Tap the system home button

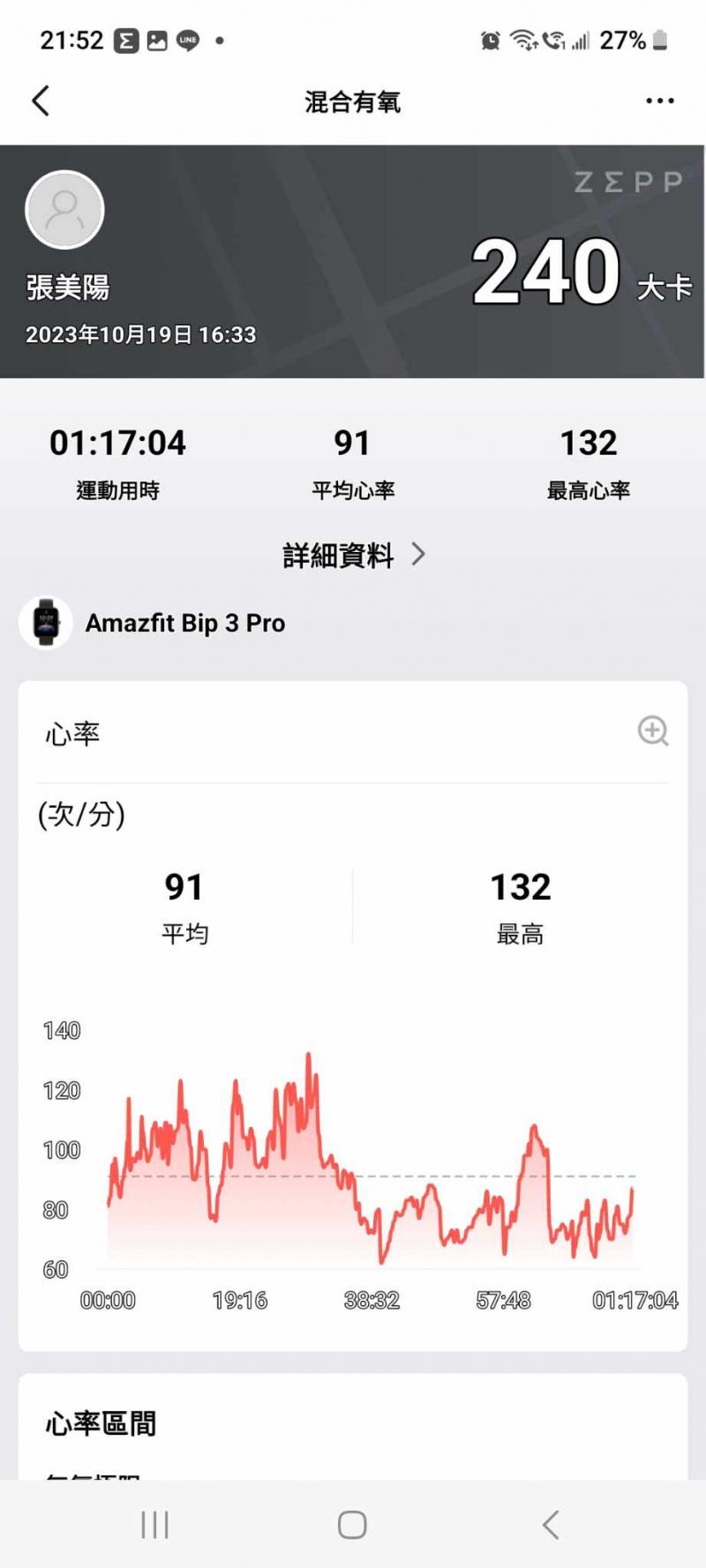(x=352, y=1525)
